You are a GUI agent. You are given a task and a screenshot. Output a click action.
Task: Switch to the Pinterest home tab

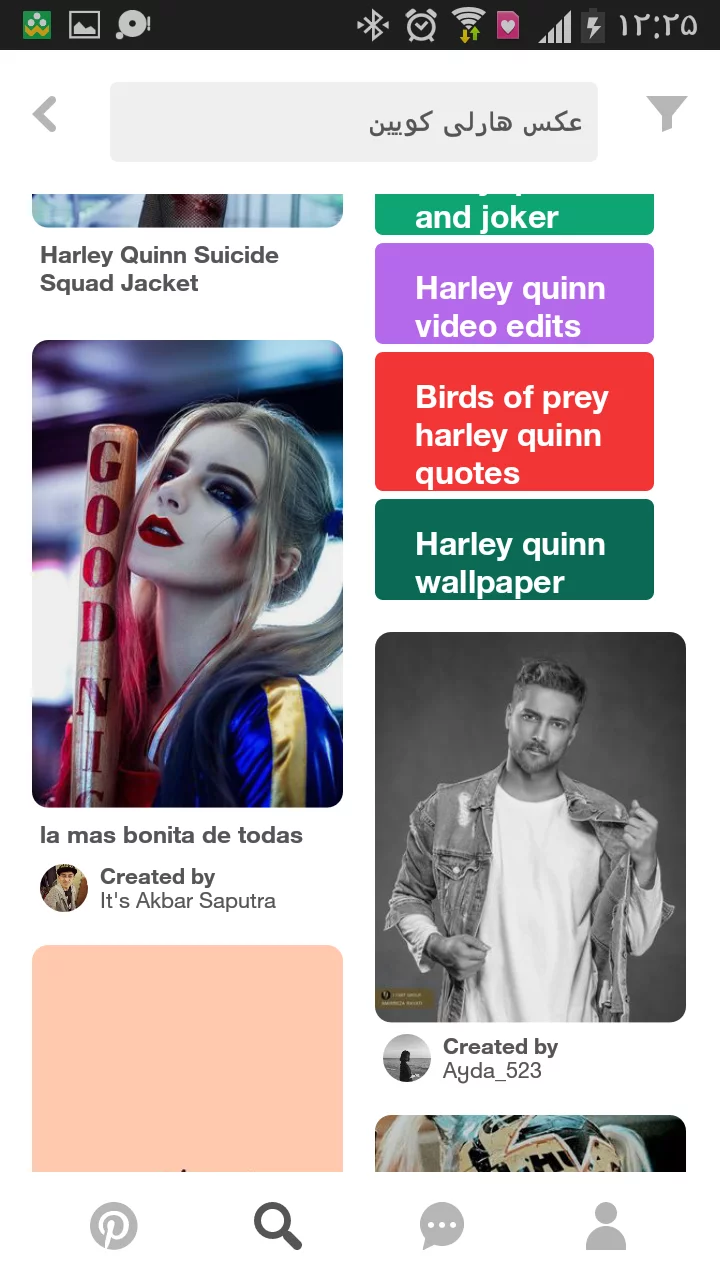[x=113, y=1226]
